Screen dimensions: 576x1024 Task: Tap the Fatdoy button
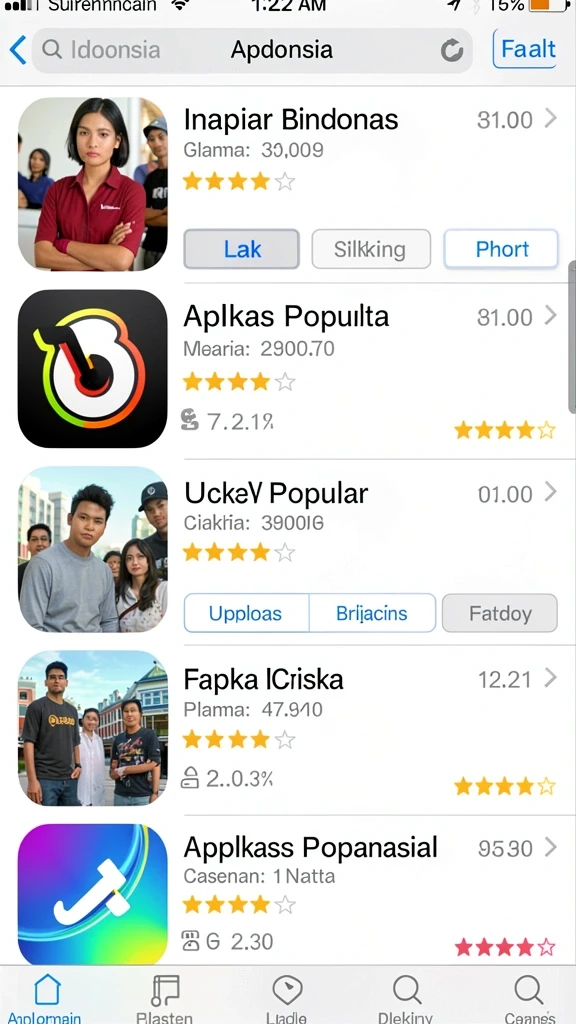(500, 613)
